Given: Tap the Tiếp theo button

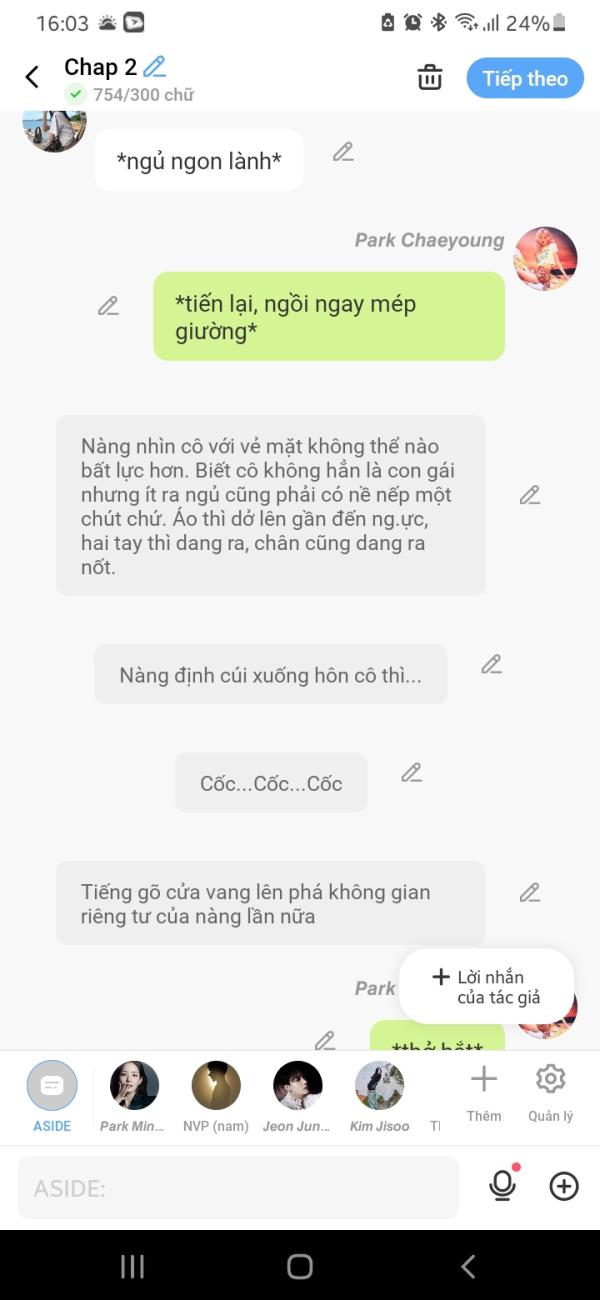Looking at the screenshot, I should coord(525,78).
